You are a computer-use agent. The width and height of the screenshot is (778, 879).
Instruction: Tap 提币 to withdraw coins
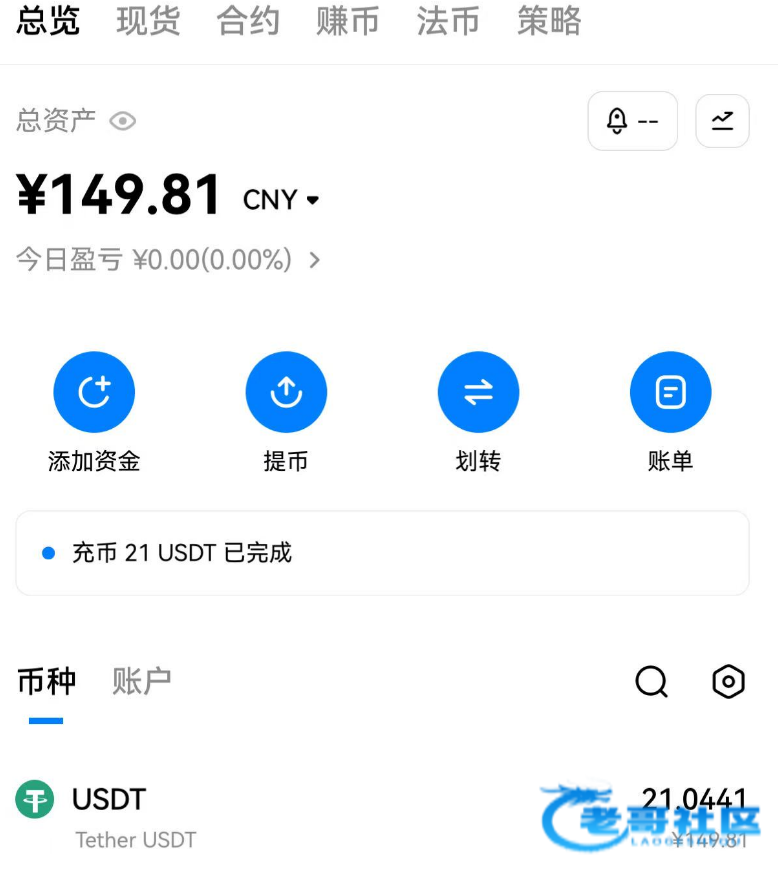[286, 412]
